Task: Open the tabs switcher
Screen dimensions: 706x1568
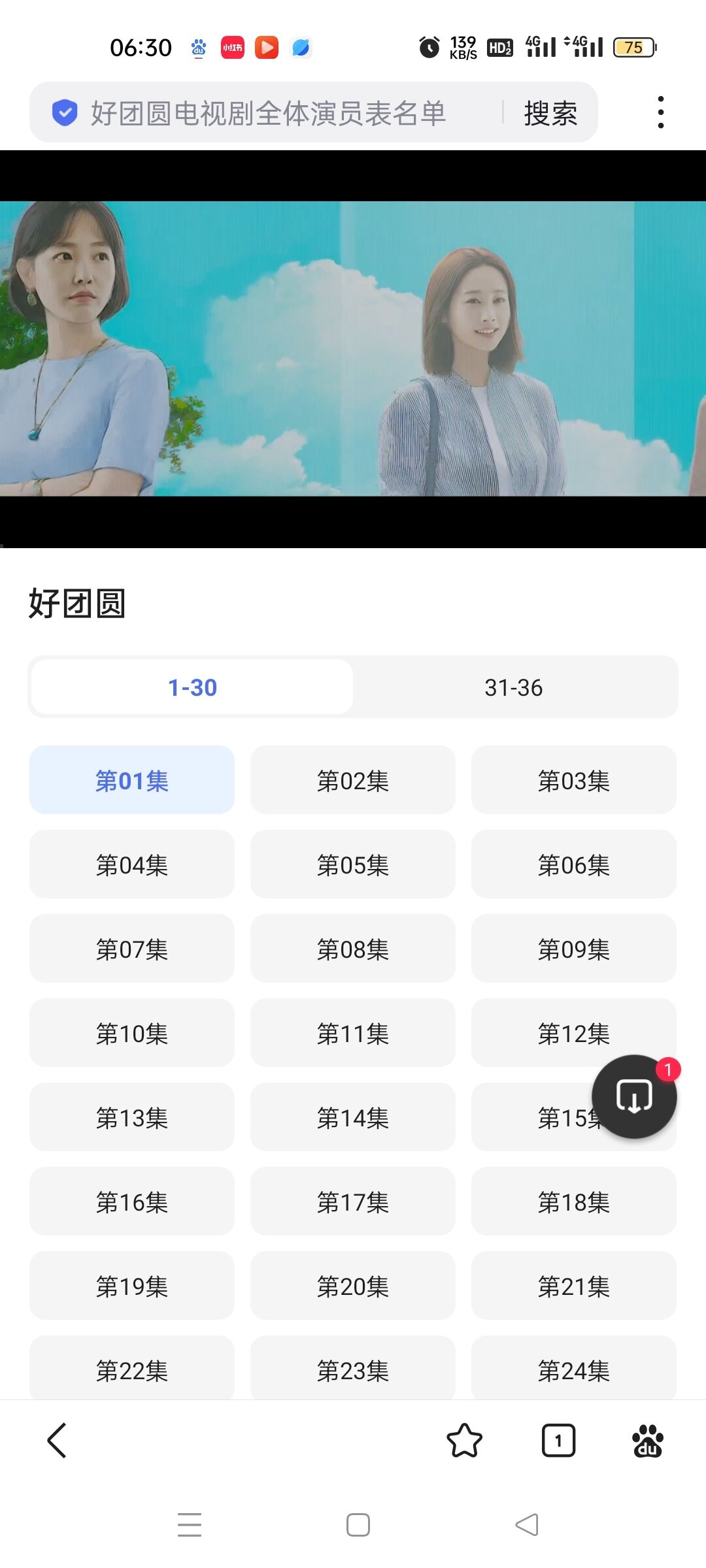Action: [558, 1441]
